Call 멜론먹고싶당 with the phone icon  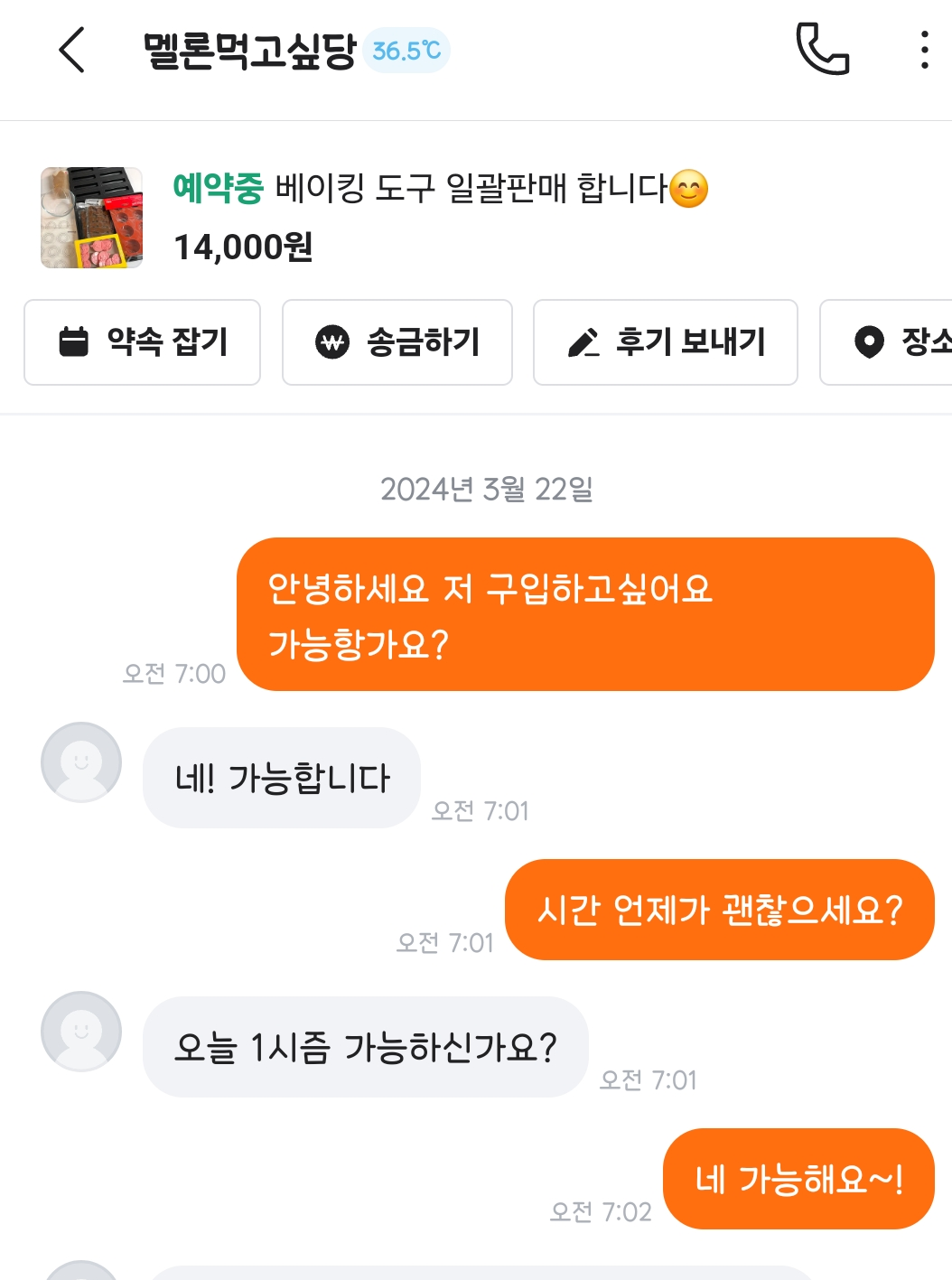point(822,50)
